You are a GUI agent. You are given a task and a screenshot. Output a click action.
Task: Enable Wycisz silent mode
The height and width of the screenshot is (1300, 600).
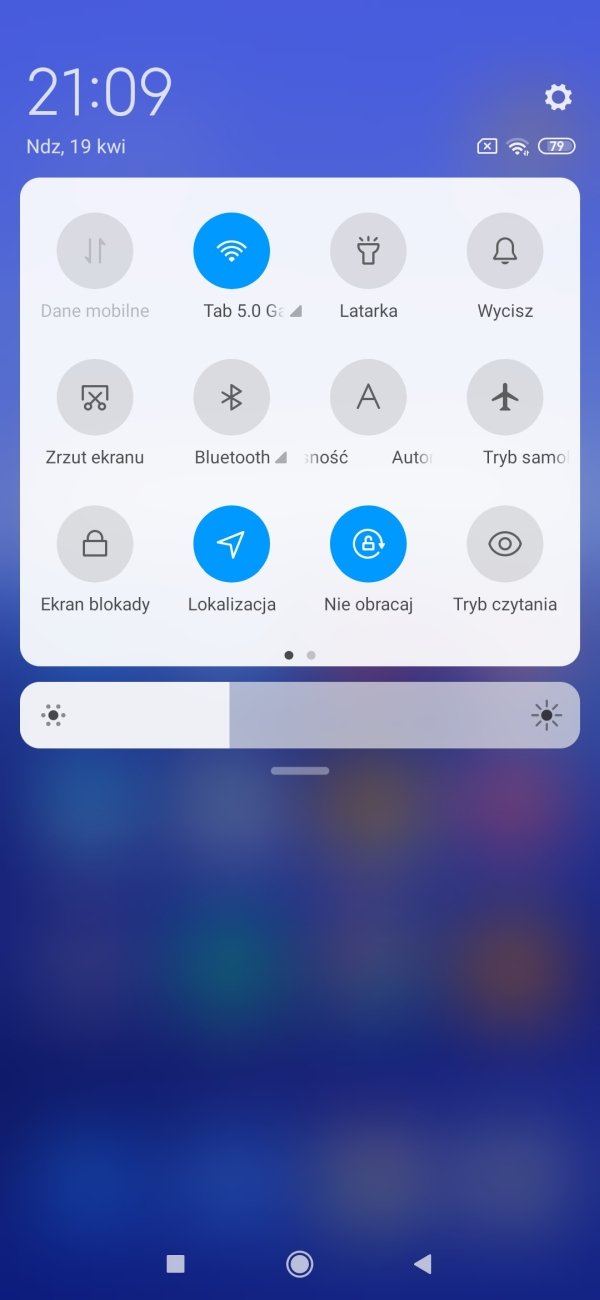pos(505,251)
